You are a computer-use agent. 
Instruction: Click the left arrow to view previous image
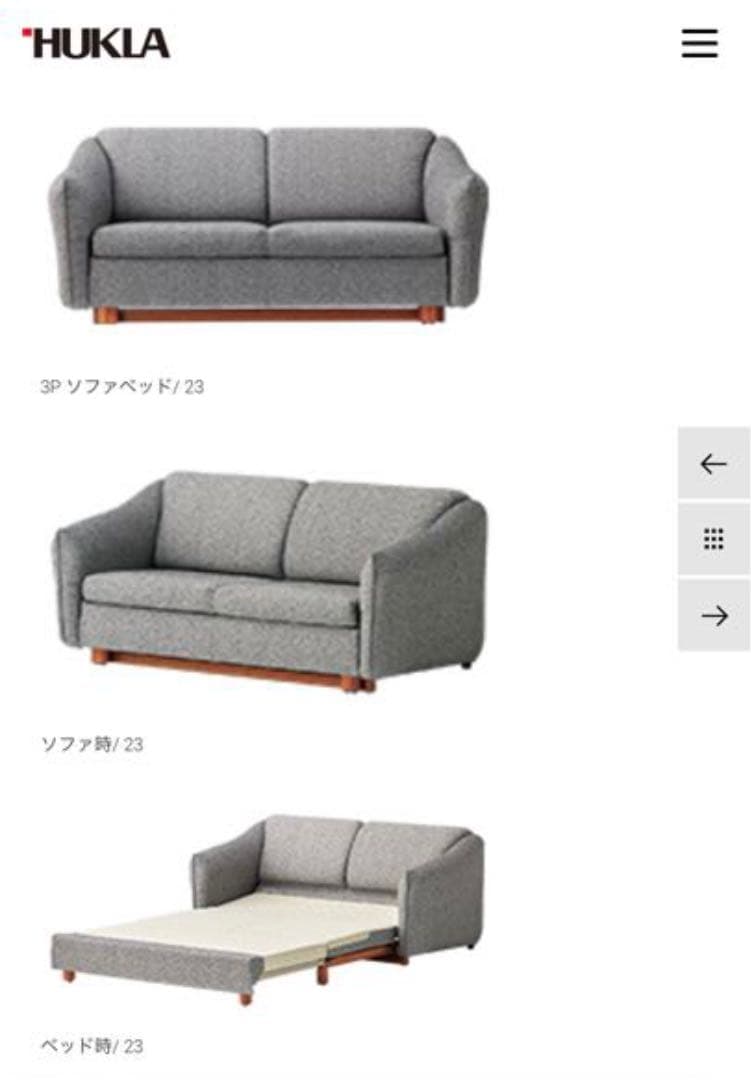(x=711, y=463)
